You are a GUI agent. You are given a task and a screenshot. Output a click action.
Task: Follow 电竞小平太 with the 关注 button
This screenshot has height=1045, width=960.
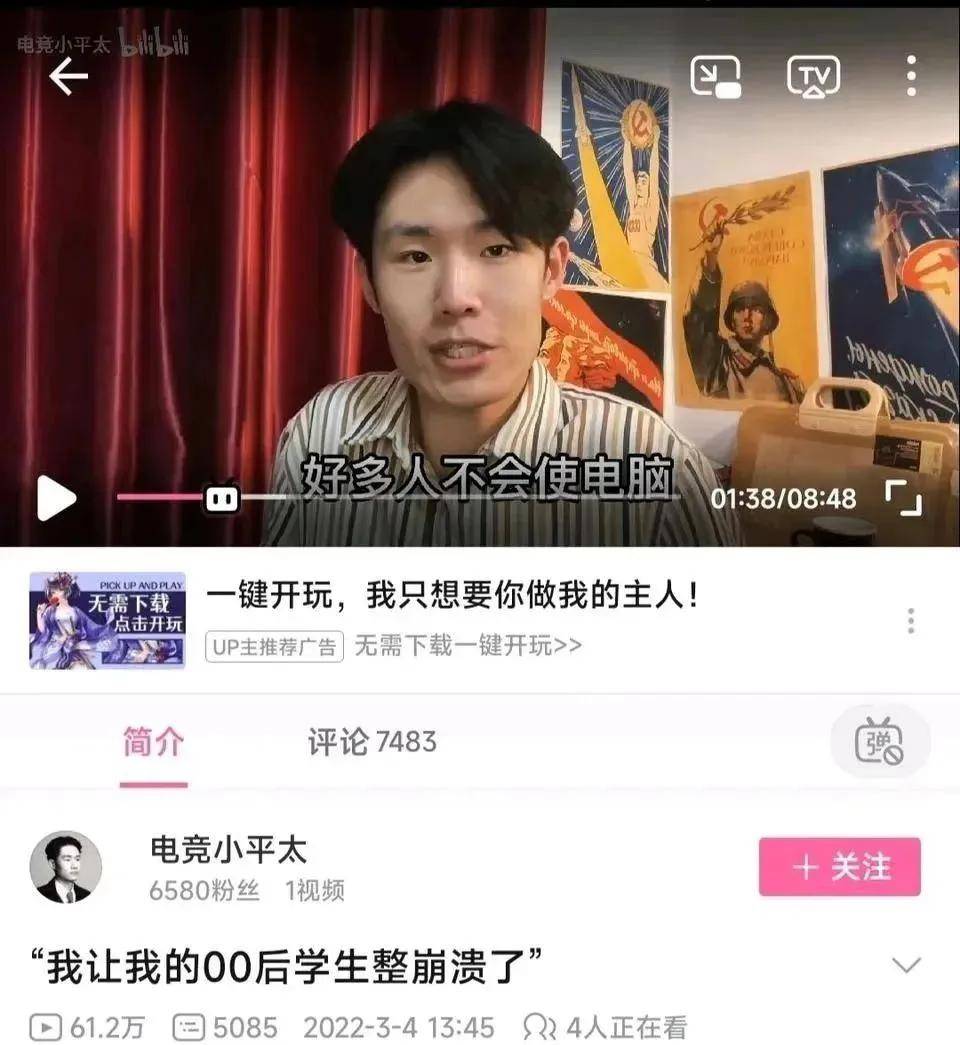click(839, 867)
